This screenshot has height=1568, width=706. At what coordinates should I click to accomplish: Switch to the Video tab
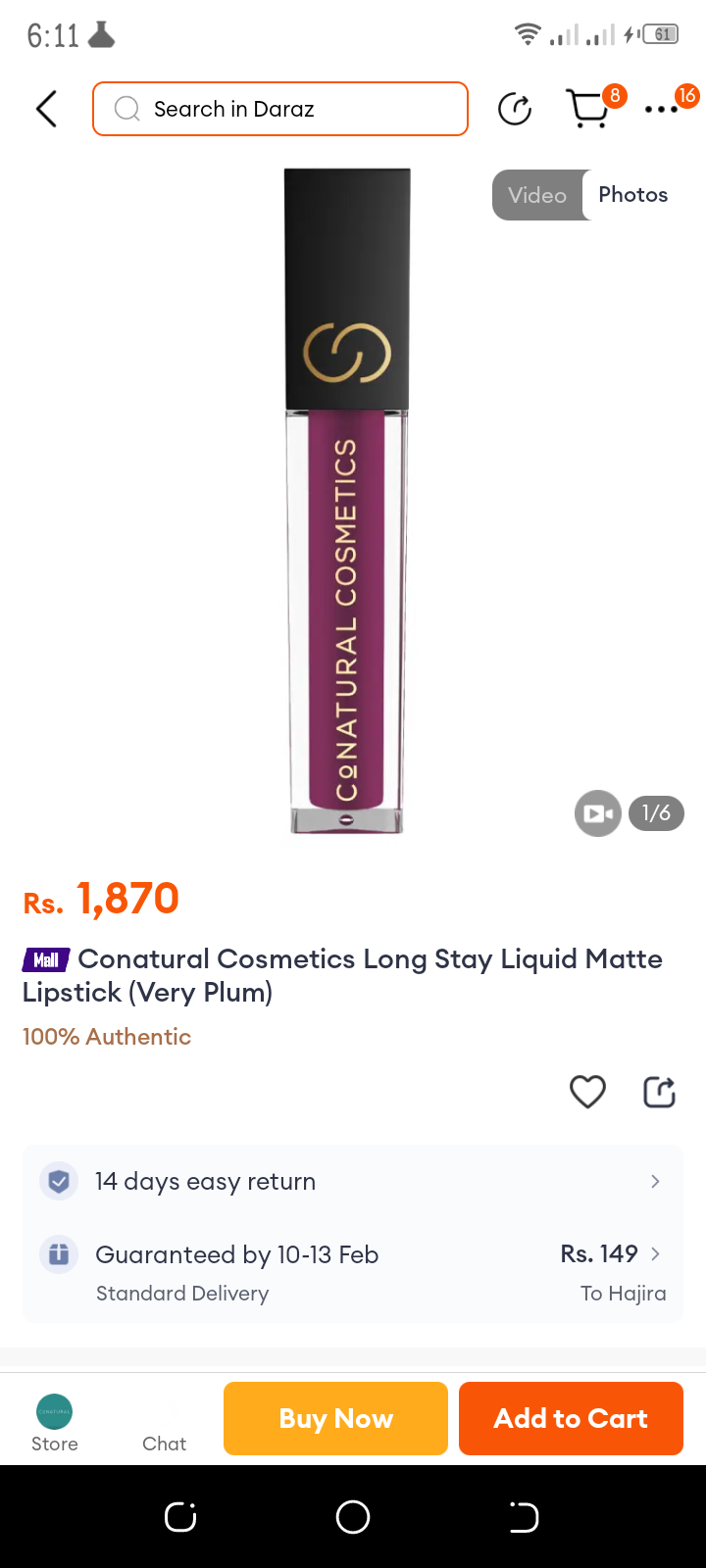point(537,195)
